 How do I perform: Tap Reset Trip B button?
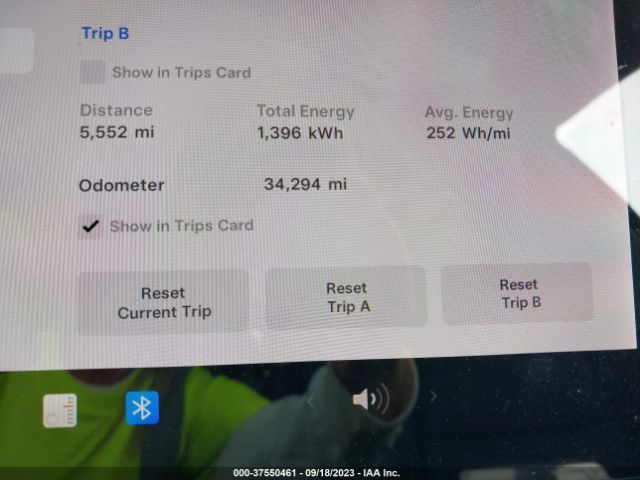pyautogui.click(x=519, y=293)
